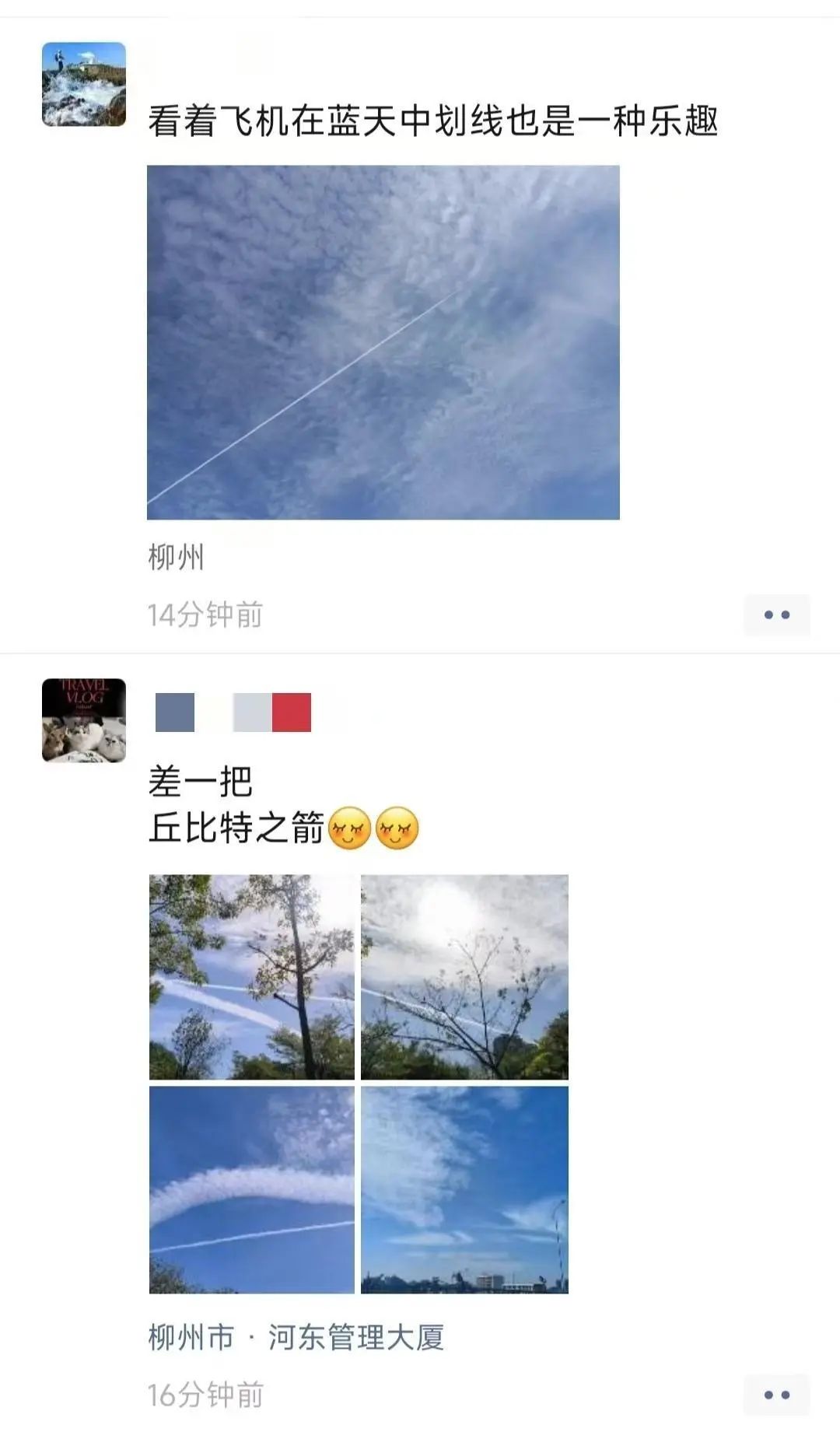840x1432 pixels.
Task: Open the airplane contrail photo
Action: (383, 342)
